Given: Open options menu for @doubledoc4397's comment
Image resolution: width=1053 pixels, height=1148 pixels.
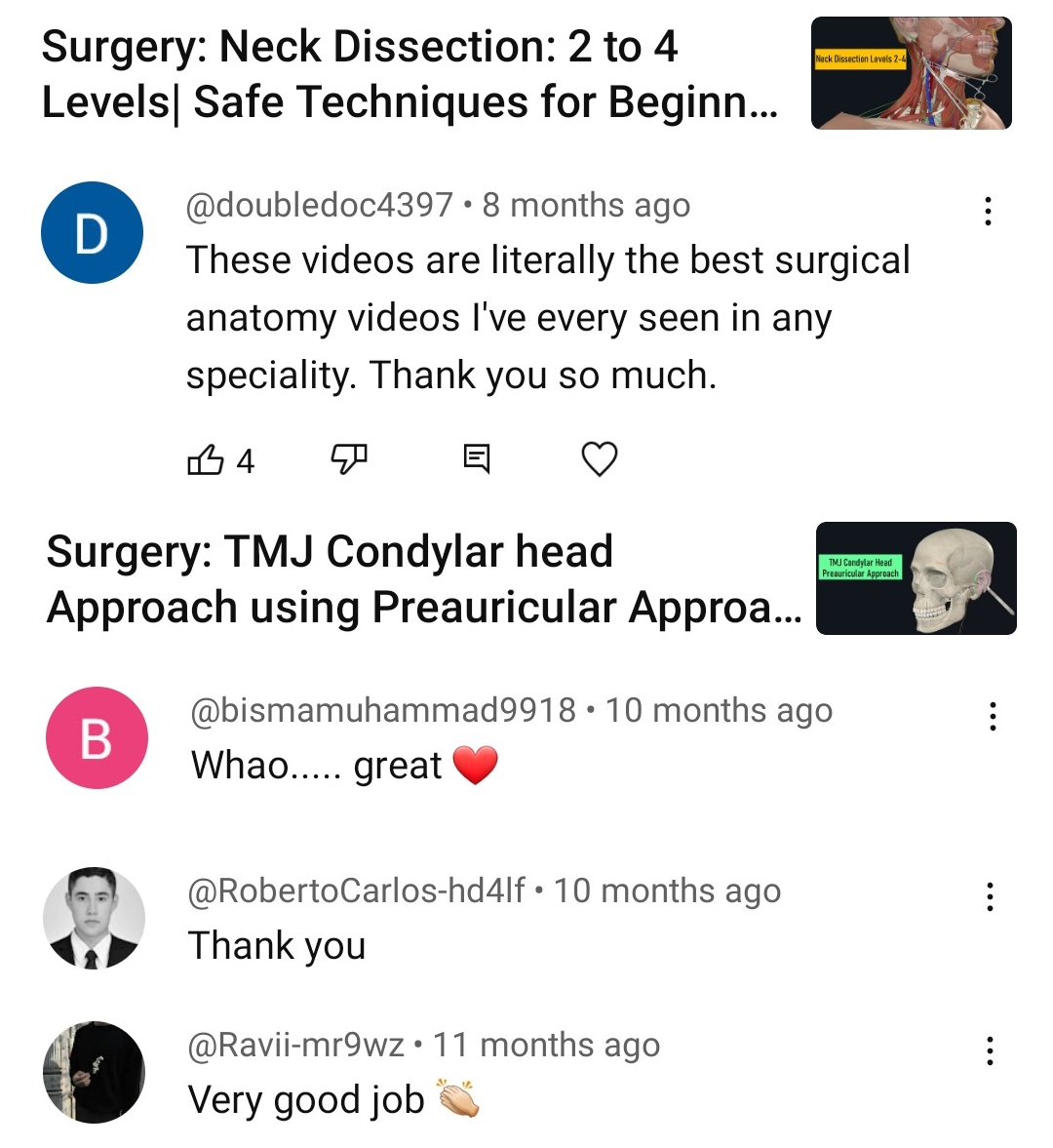Looking at the screenshot, I should point(989,211).
